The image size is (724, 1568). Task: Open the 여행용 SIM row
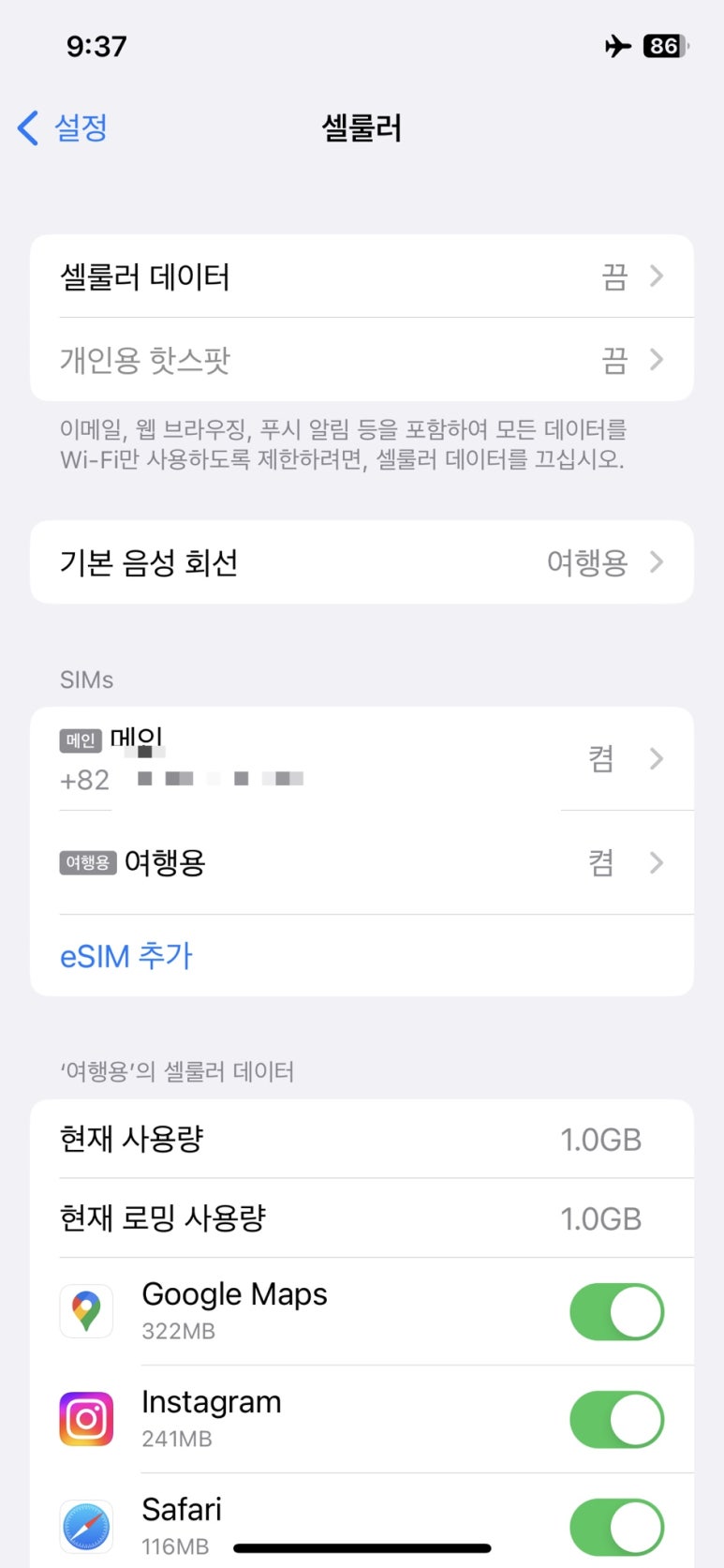[362, 862]
